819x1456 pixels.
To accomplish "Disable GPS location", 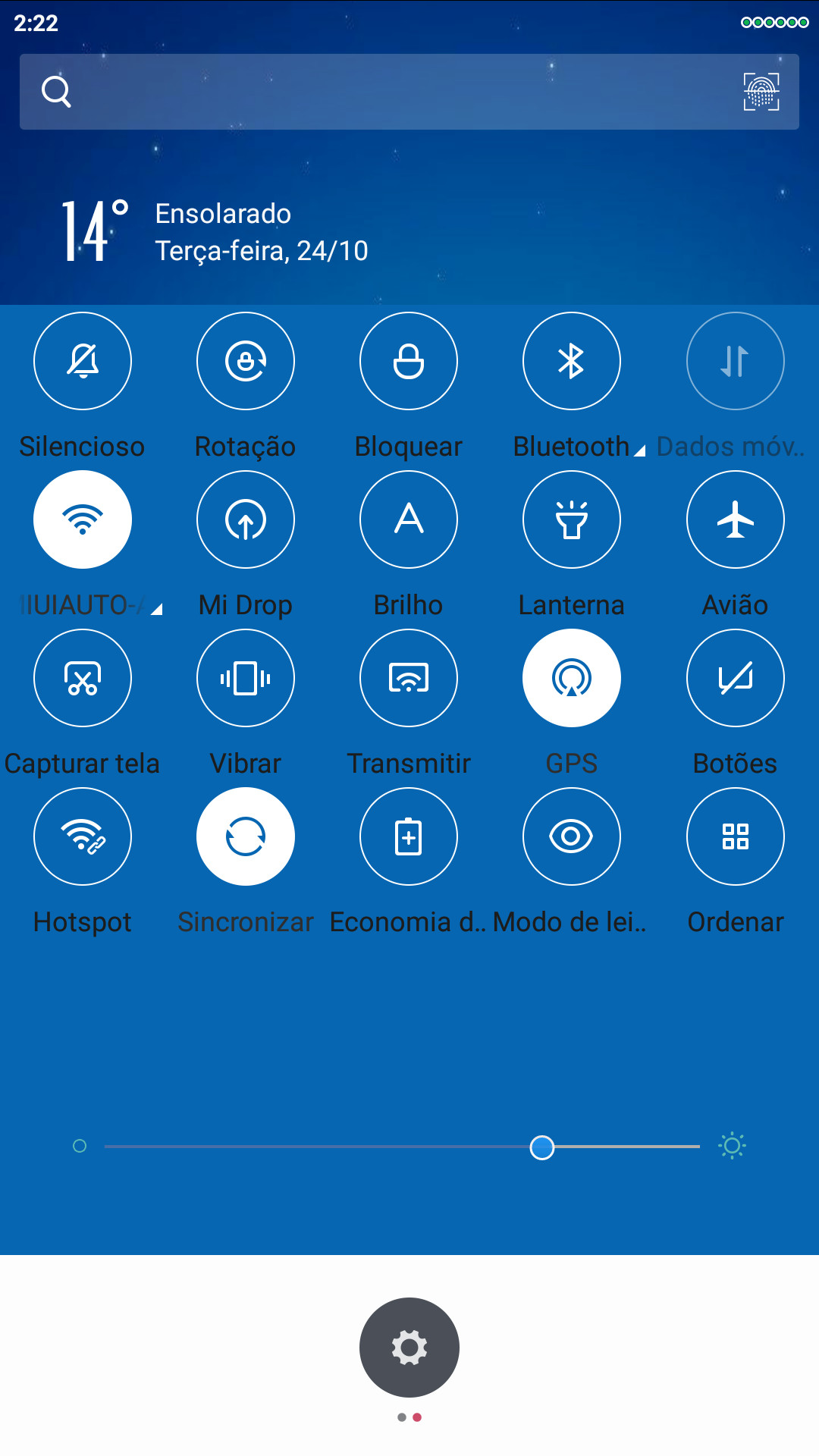I will 572,678.
